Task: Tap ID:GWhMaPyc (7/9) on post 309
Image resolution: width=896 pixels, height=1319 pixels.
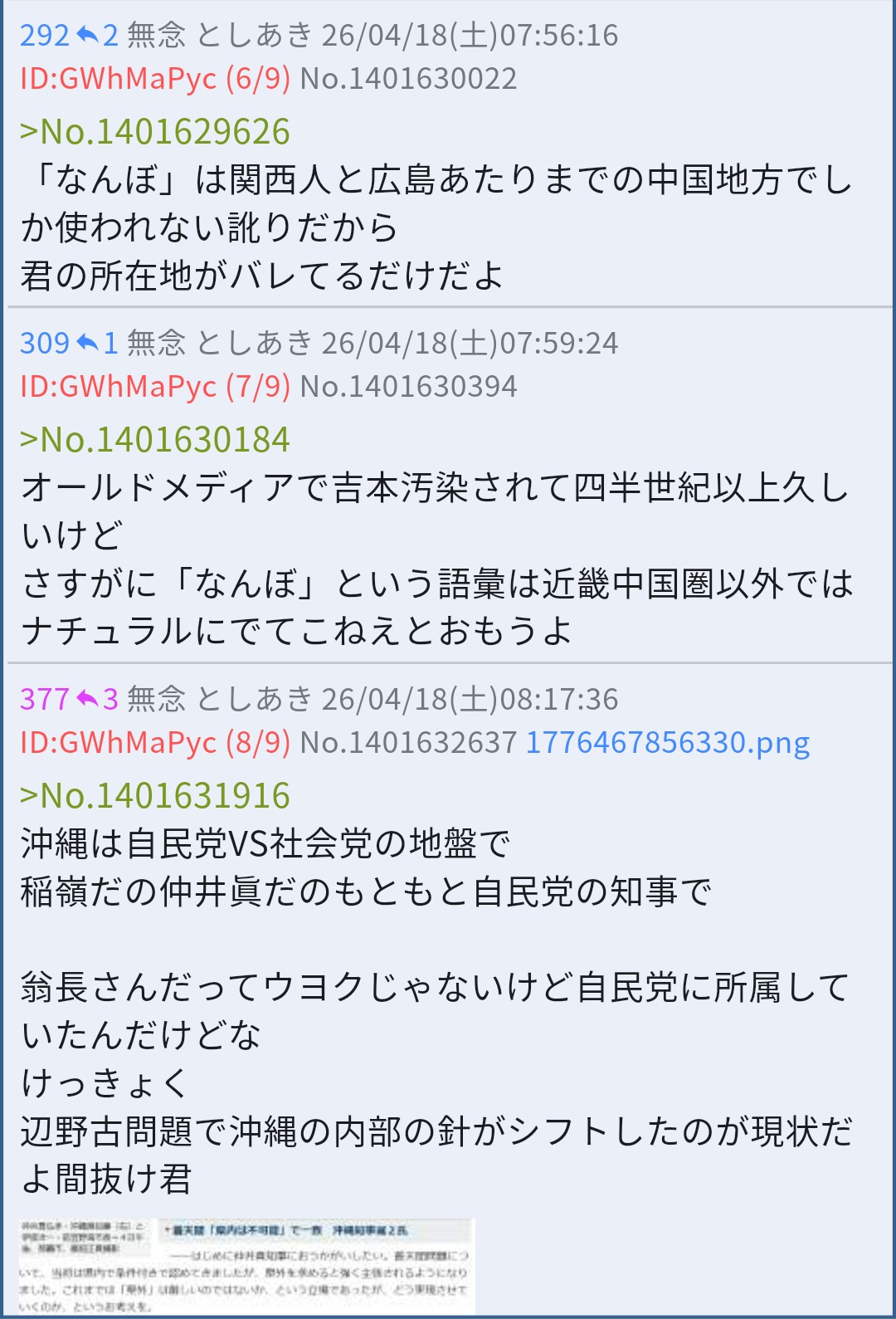Action: click(155, 387)
